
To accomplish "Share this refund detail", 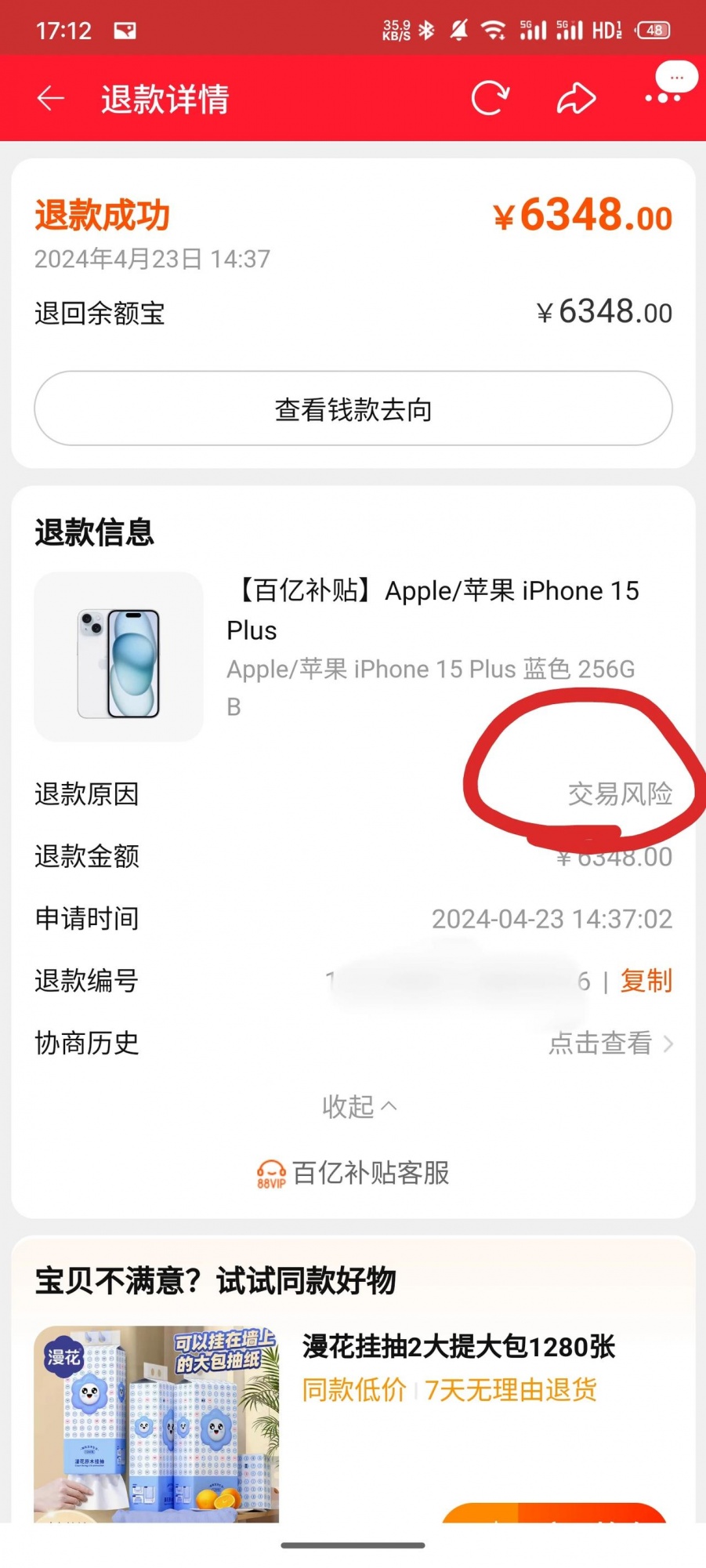I will coord(576,99).
